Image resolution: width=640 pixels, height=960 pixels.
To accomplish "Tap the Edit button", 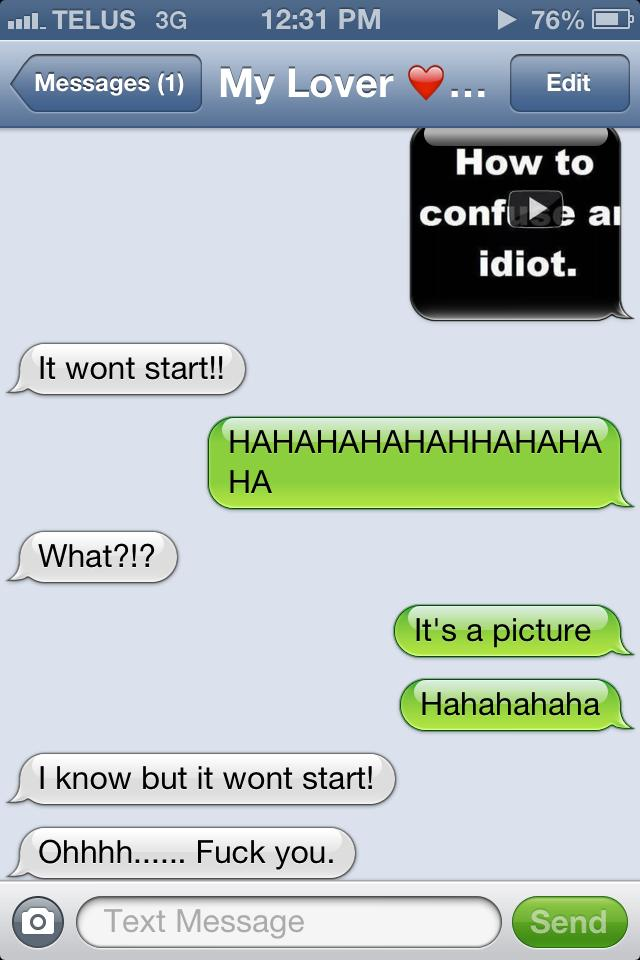I will coord(567,83).
